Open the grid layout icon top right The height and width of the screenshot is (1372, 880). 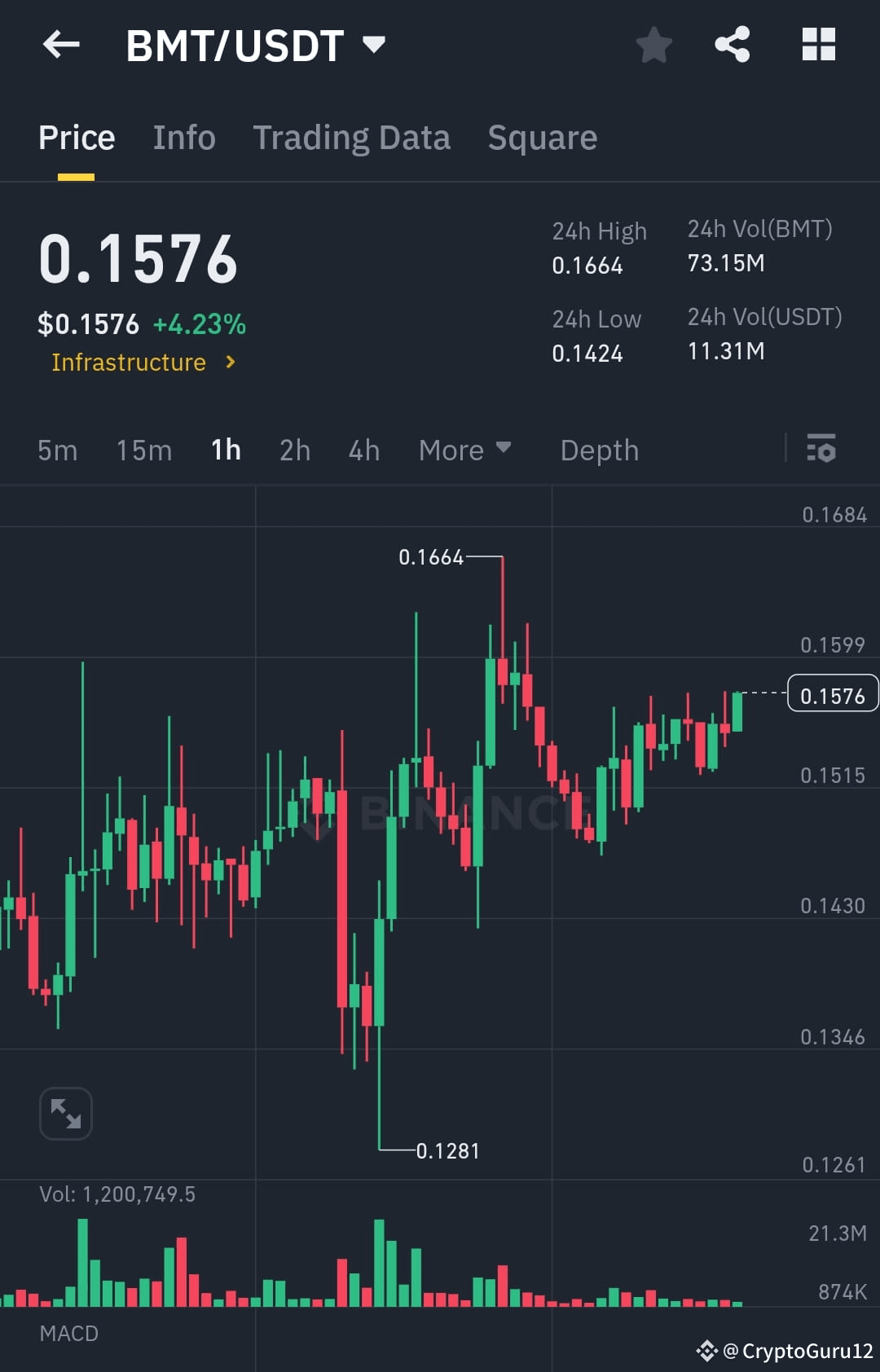click(x=818, y=45)
